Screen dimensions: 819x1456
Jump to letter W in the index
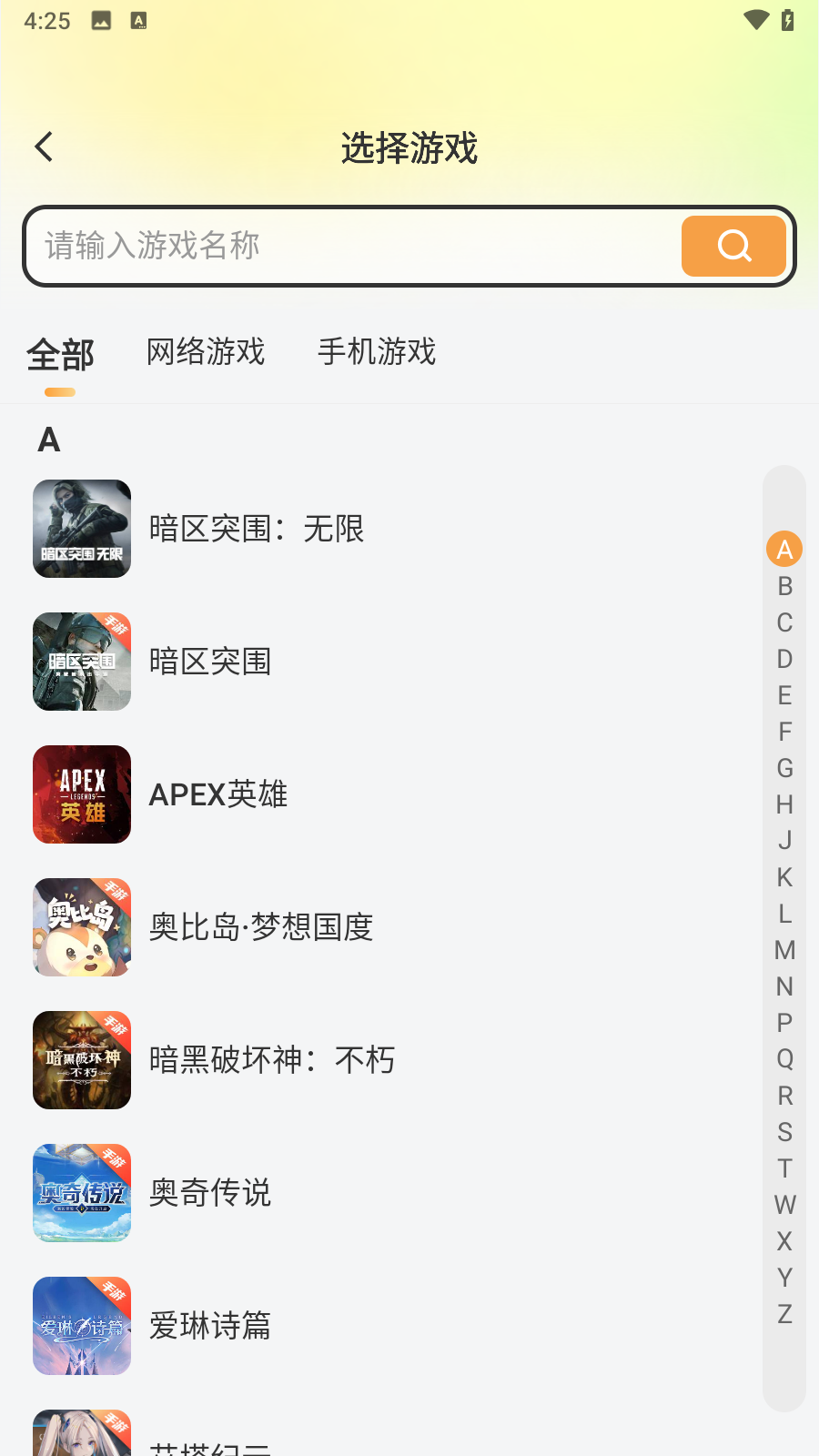click(784, 1205)
